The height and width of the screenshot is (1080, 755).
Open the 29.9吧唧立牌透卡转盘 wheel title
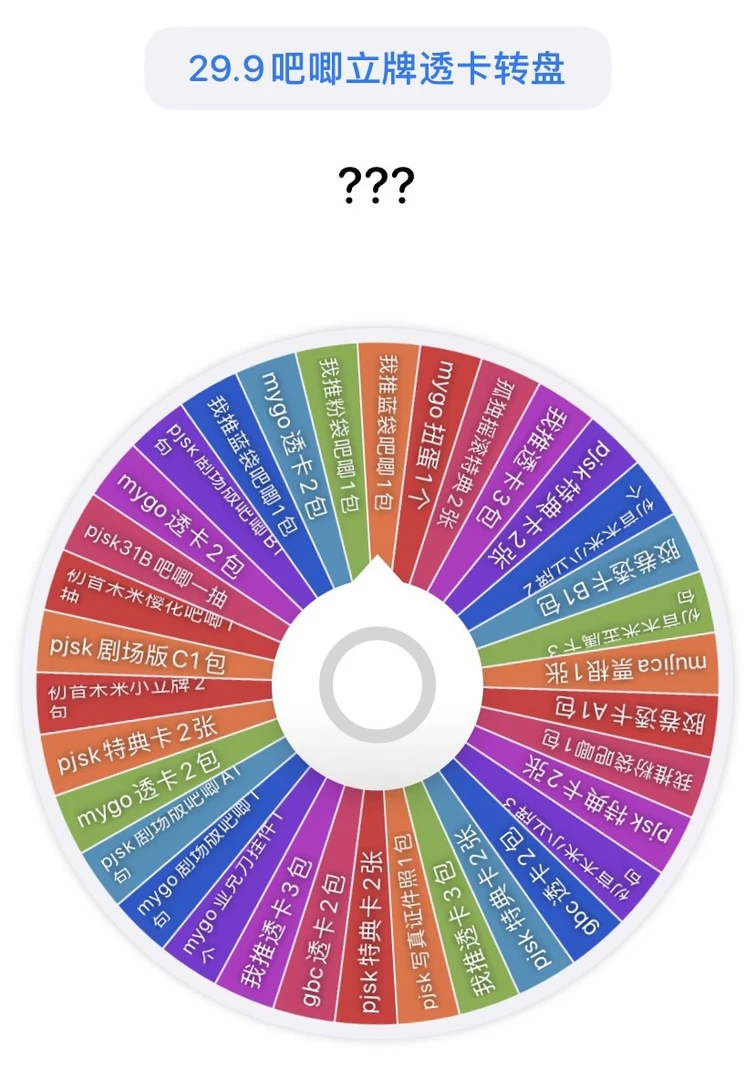tap(377, 69)
